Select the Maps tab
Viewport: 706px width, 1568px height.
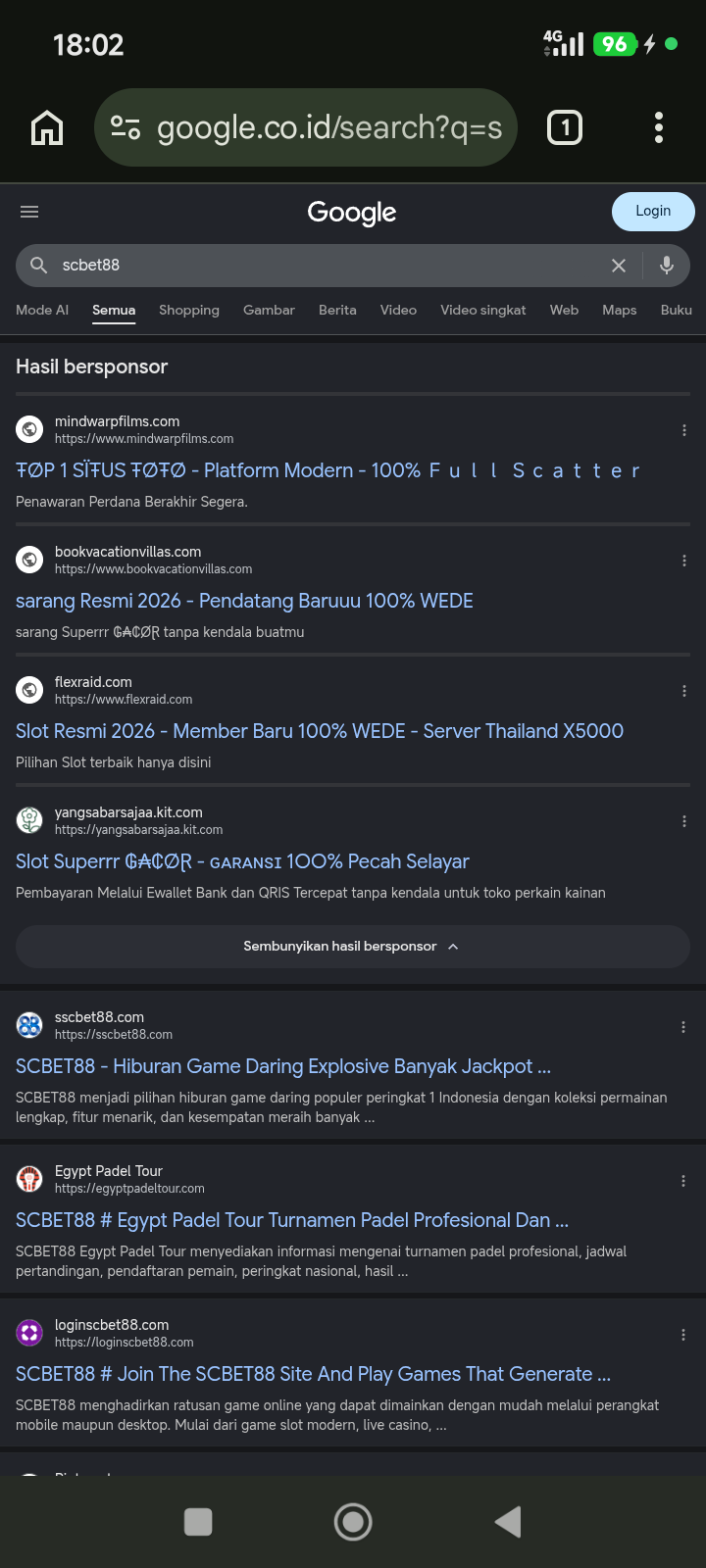pyautogui.click(x=619, y=310)
